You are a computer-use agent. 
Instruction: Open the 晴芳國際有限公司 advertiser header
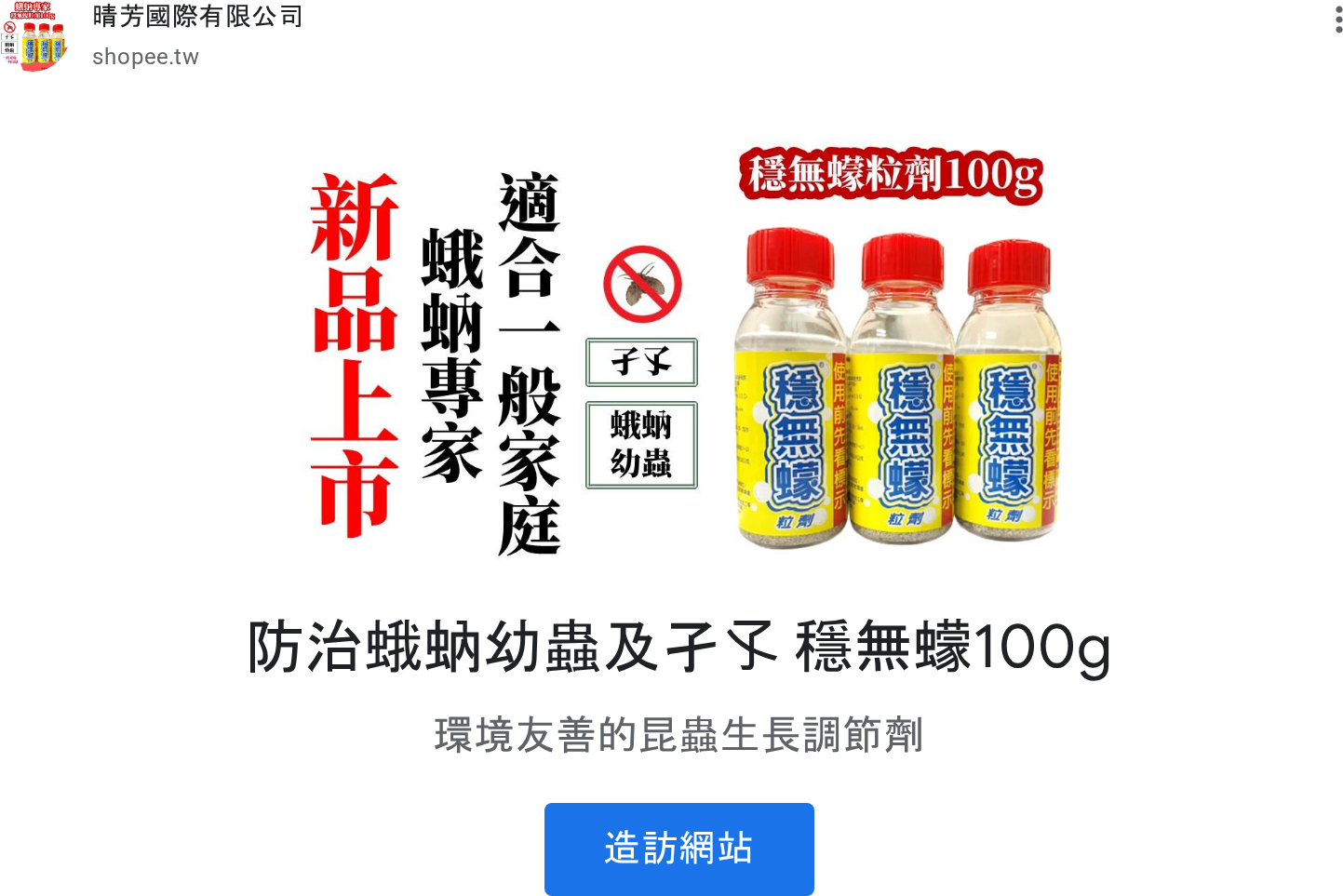(x=197, y=17)
